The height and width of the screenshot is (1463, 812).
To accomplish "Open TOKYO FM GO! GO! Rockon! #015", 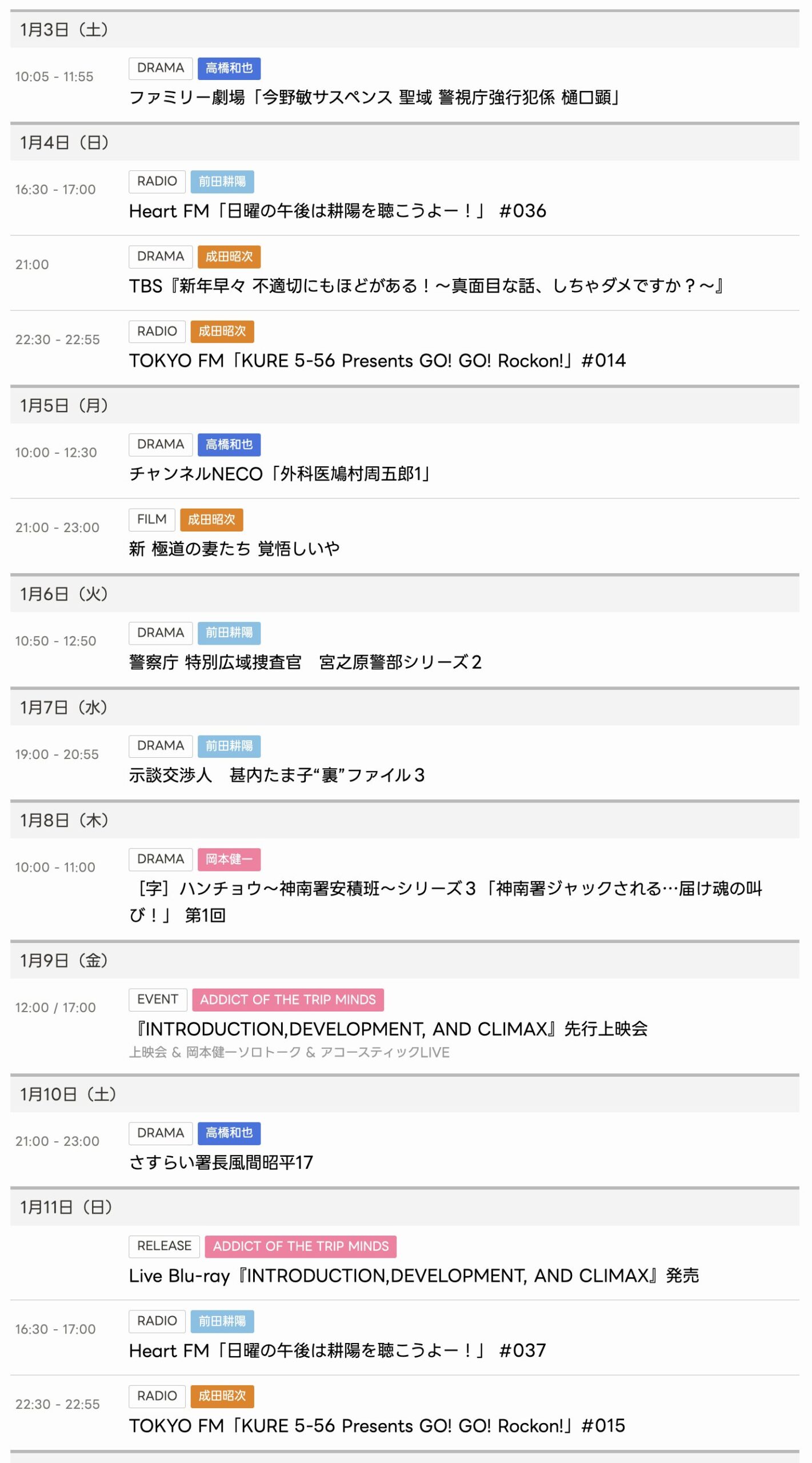I will click(x=377, y=1425).
